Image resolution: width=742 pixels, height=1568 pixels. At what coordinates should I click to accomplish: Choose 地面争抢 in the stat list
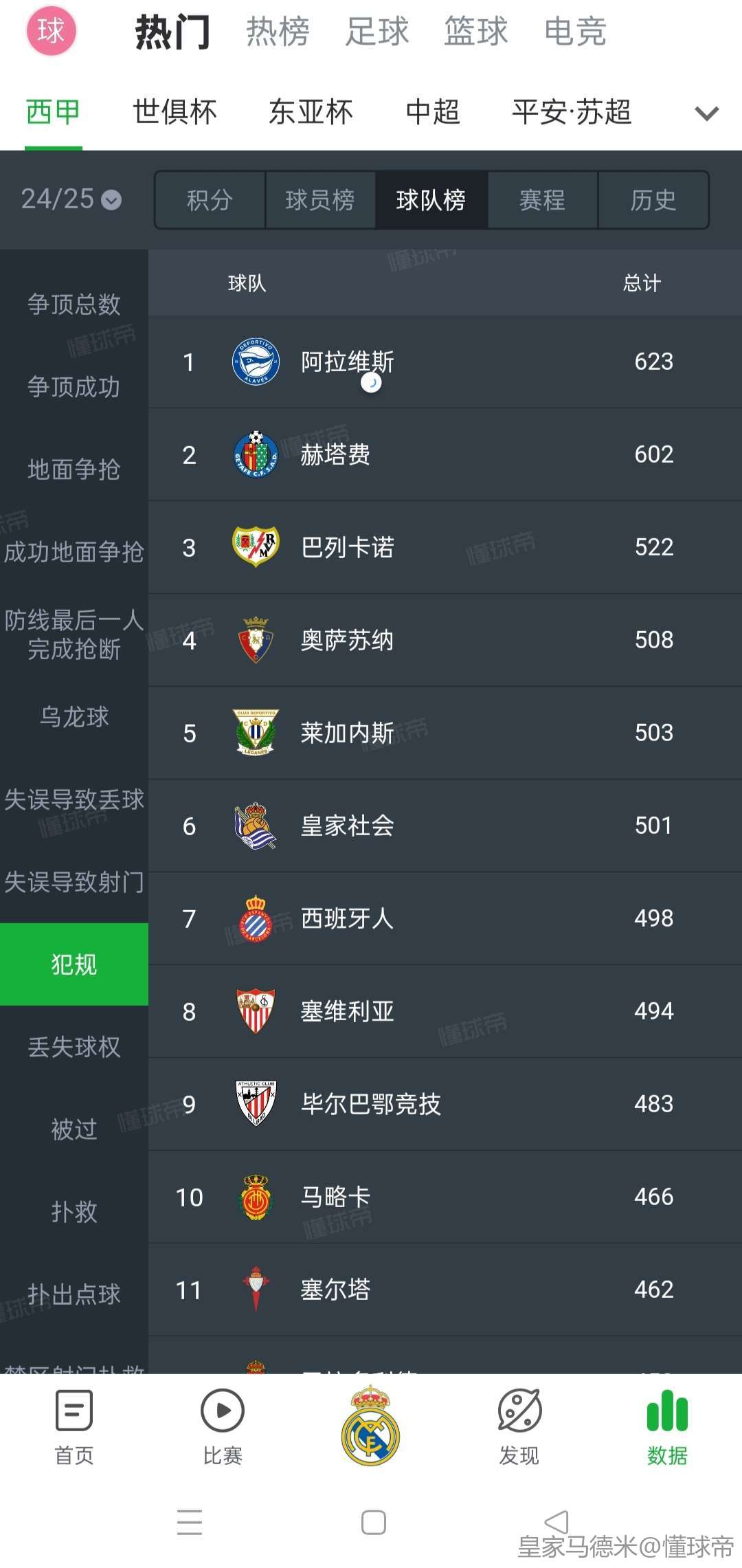[74, 470]
